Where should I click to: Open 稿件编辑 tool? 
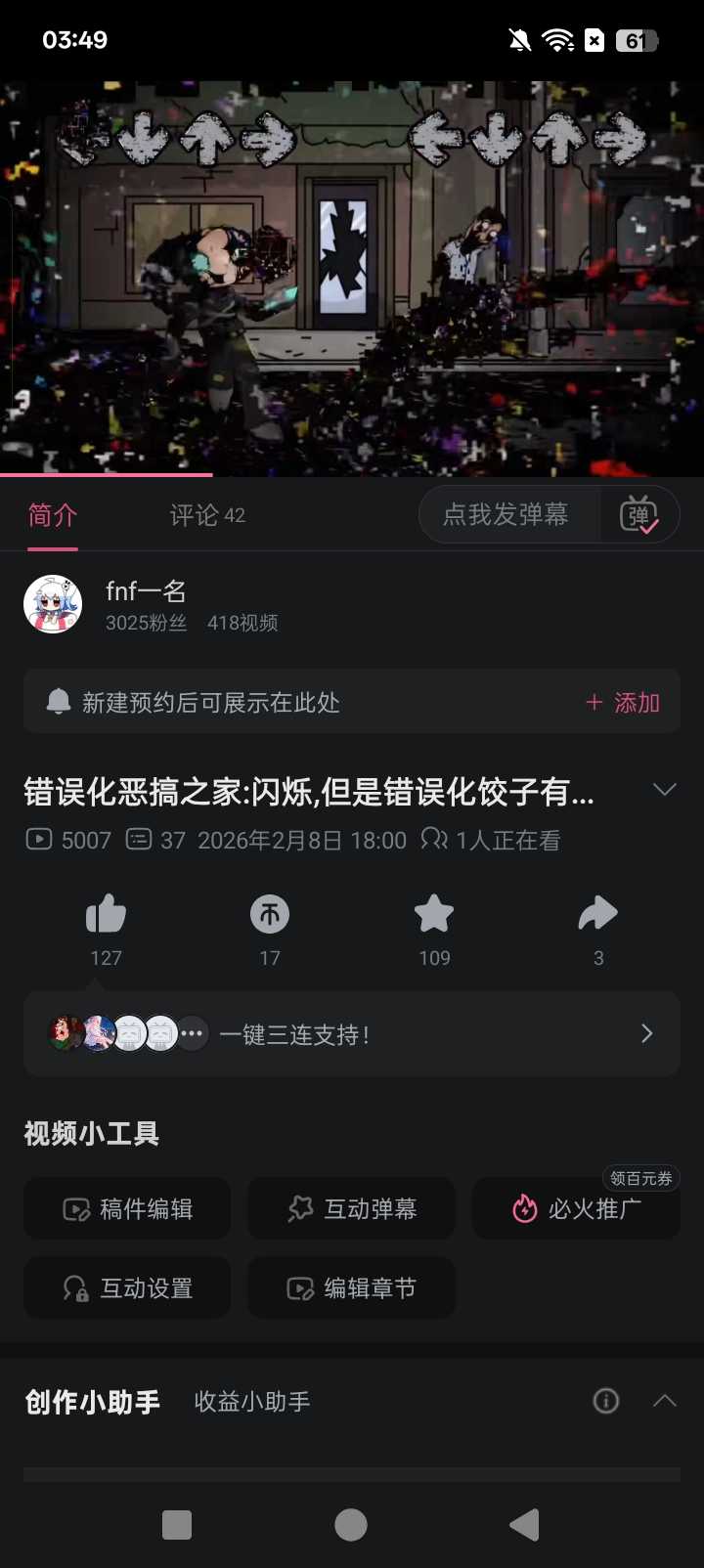click(x=127, y=1209)
